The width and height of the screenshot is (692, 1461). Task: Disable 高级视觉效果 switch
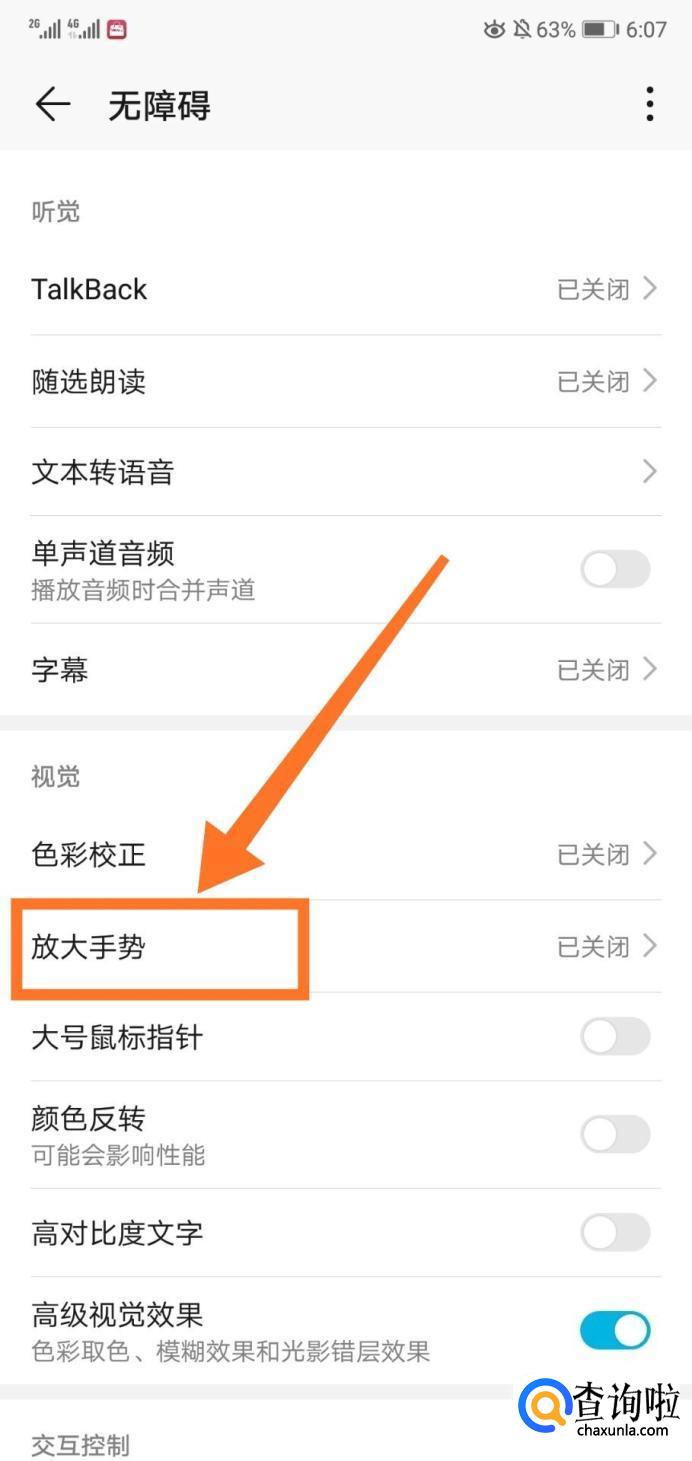(615, 1330)
